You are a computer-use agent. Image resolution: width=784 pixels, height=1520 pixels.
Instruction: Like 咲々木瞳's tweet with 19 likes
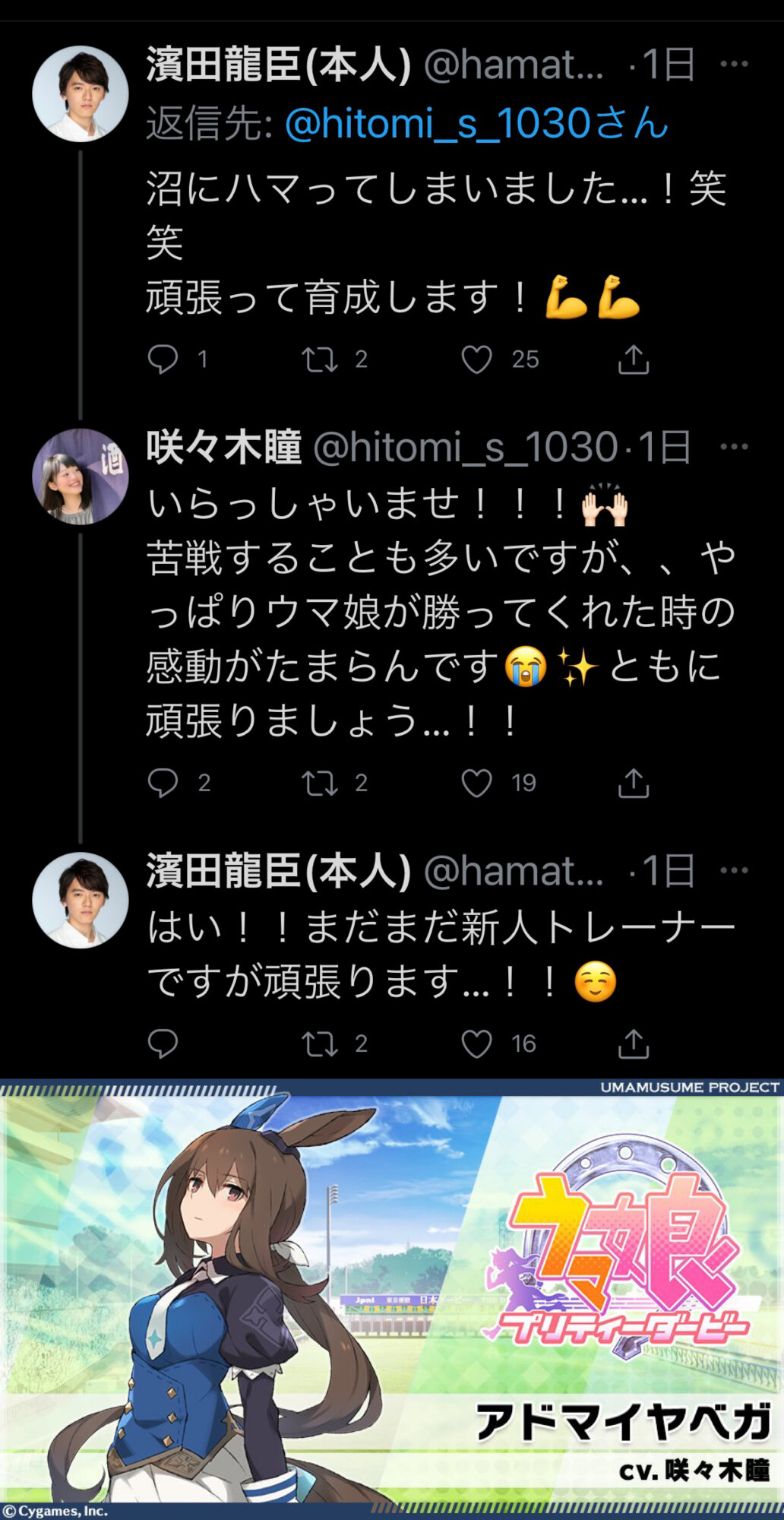pyautogui.click(x=476, y=784)
